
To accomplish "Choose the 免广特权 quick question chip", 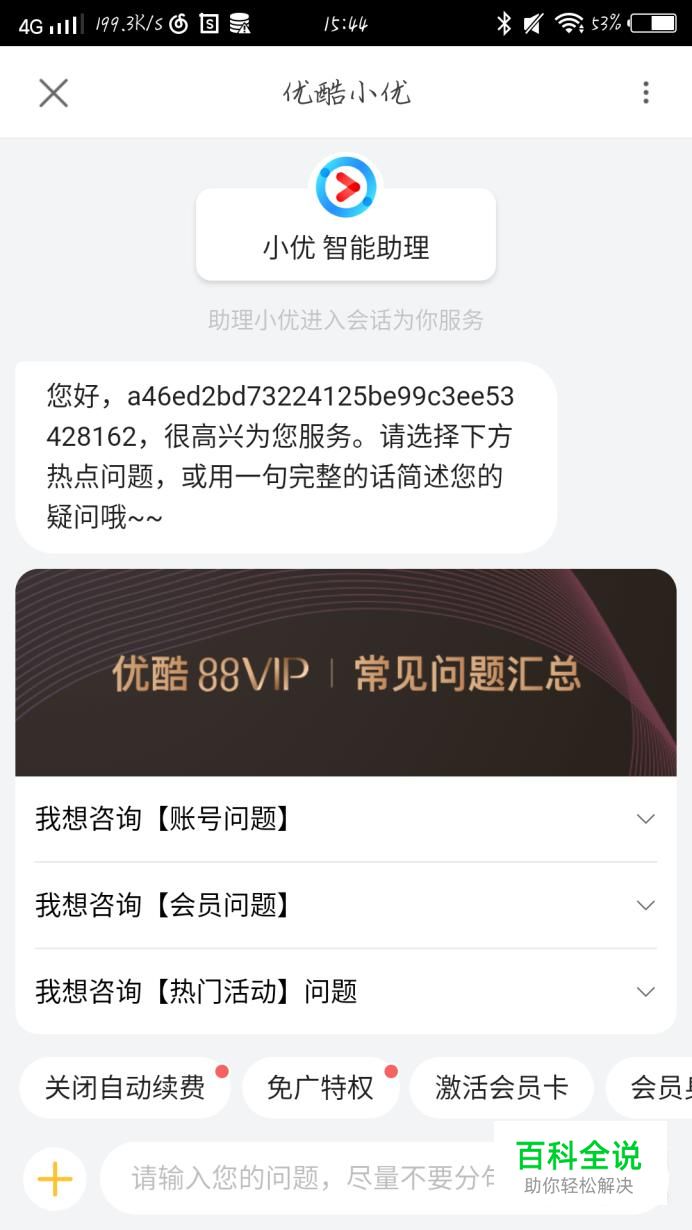I will [x=321, y=1088].
